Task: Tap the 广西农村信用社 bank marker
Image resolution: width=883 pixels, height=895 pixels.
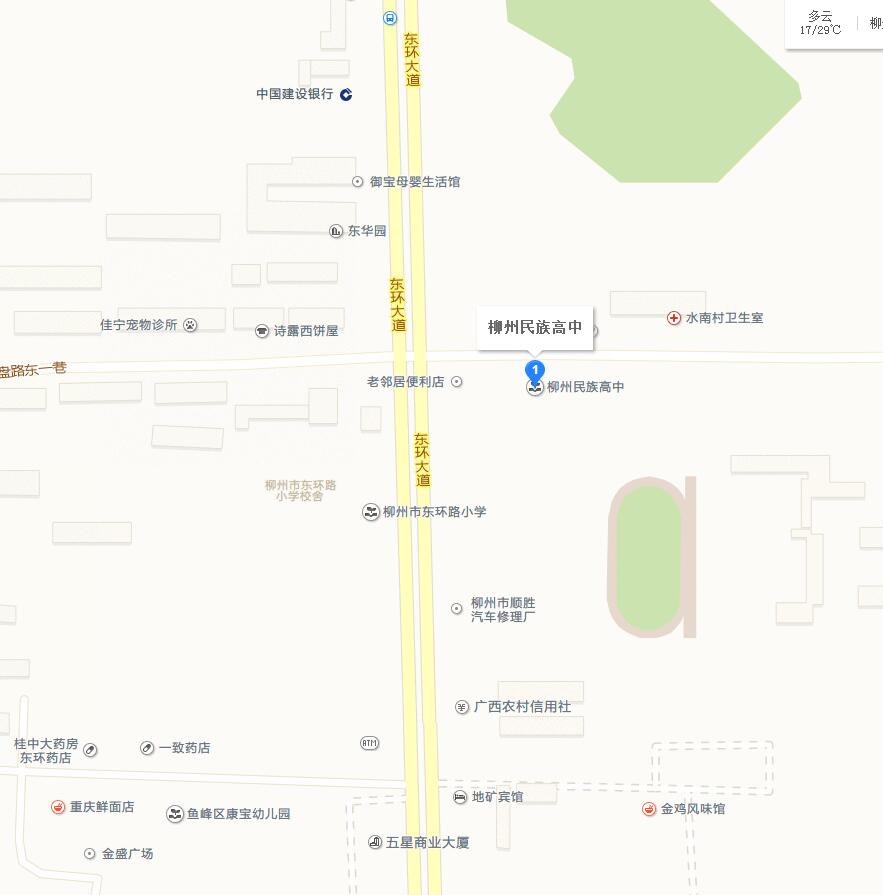Action: click(x=462, y=707)
